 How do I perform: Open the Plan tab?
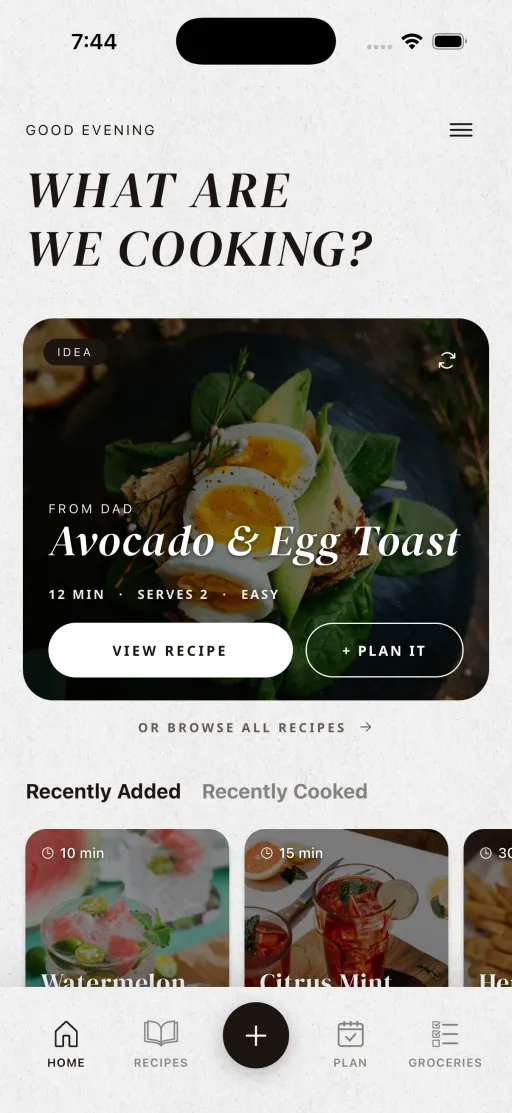[x=350, y=1043]
